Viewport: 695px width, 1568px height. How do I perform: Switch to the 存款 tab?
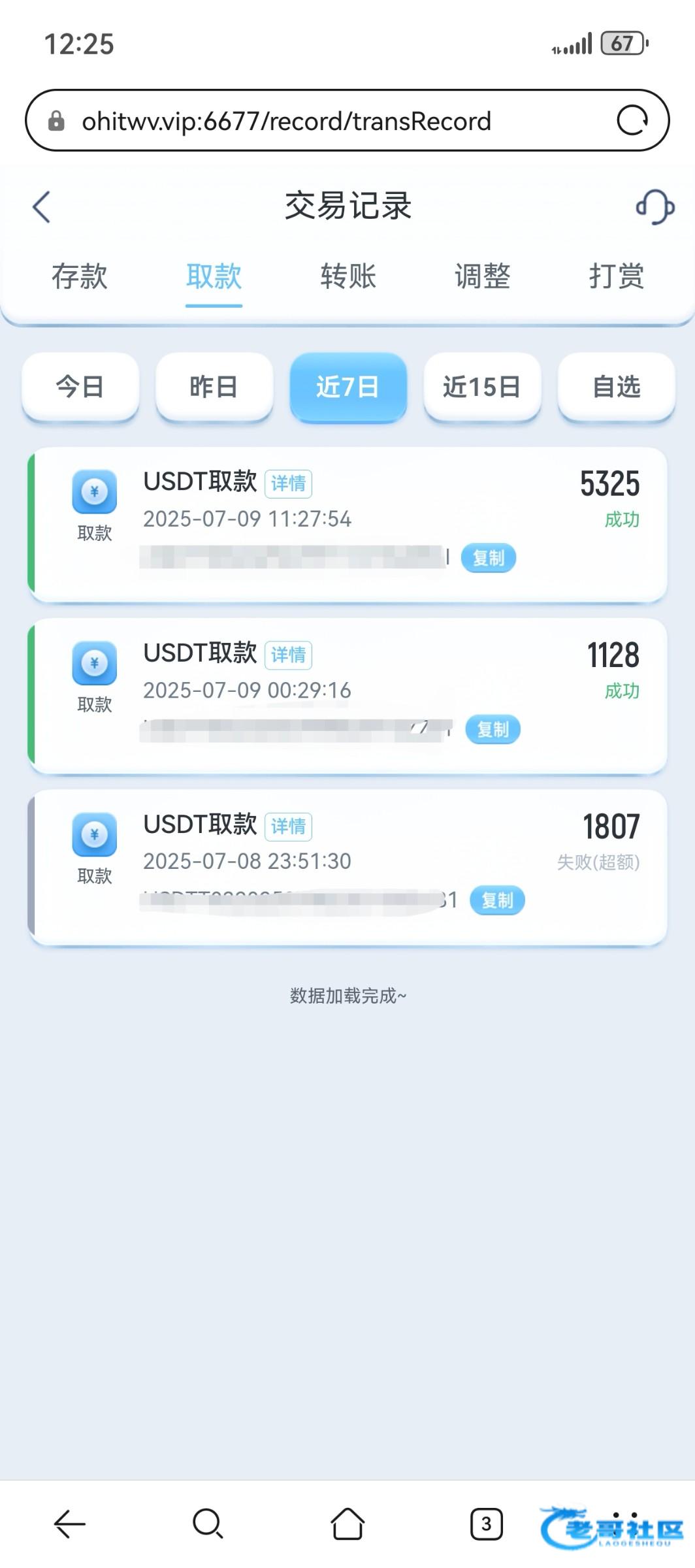(80, 276)
